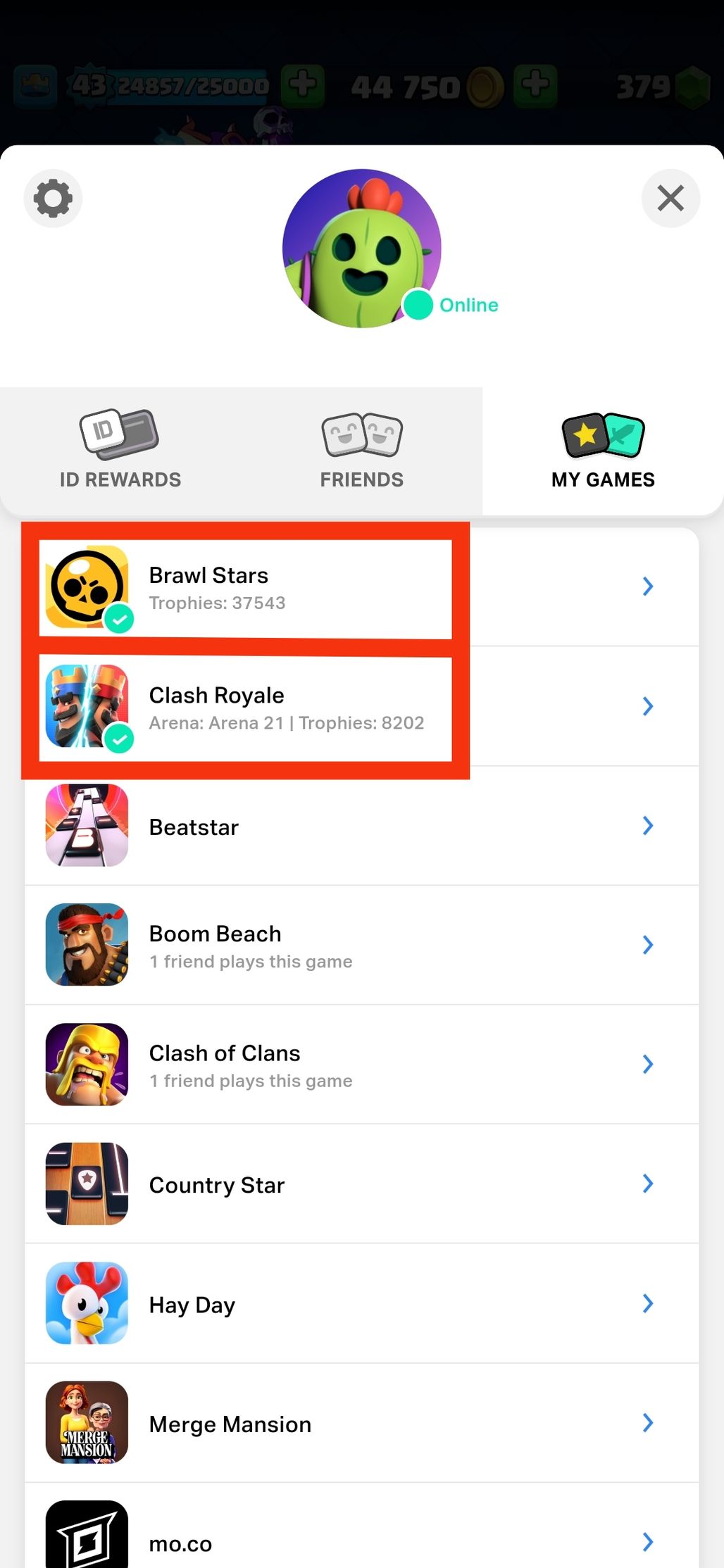Tap the profile avatar picture
The width and height of the screenshot is (724, 1568).
361,248
